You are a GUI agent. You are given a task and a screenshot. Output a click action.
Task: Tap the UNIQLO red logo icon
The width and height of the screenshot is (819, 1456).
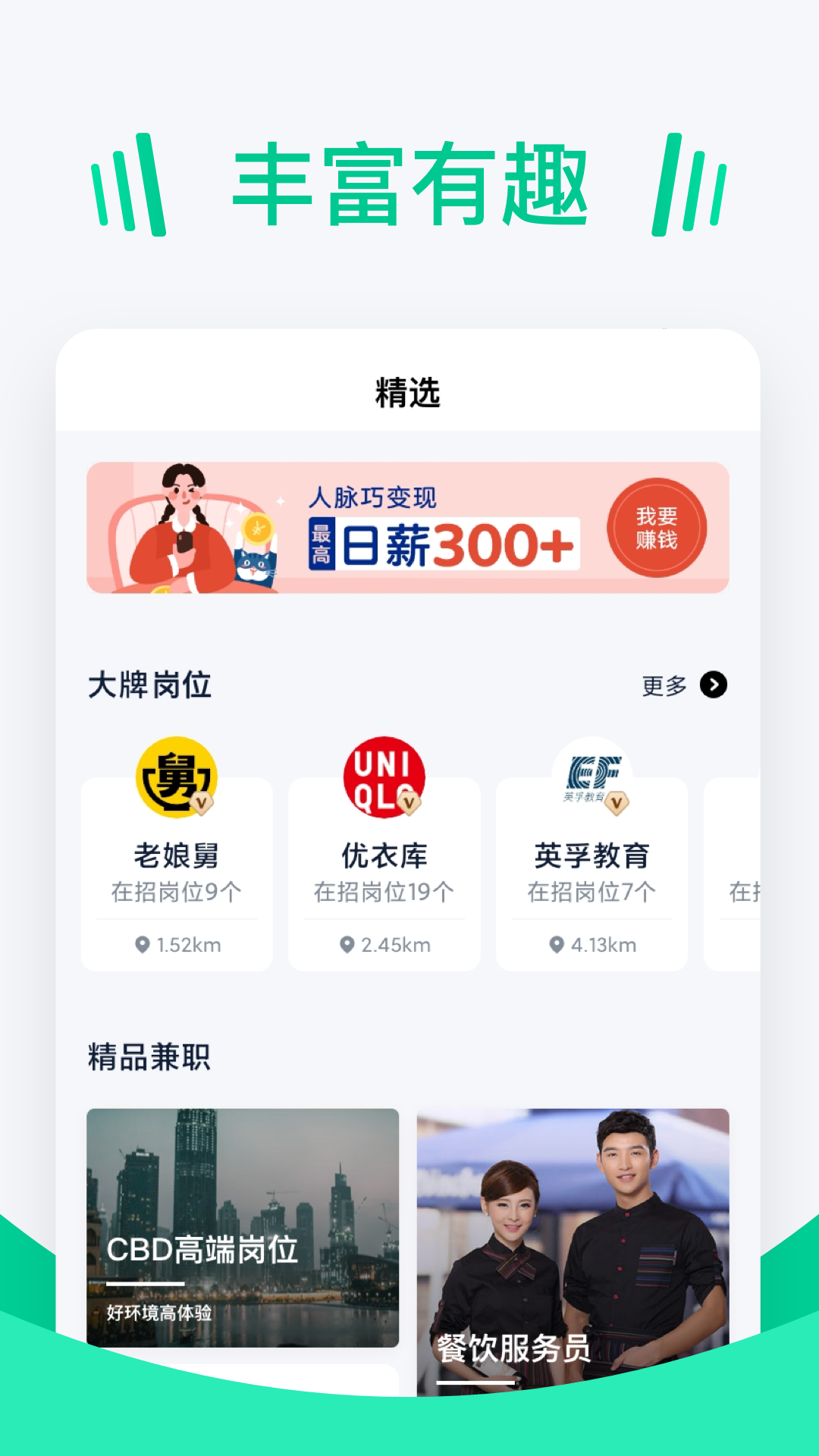pos(383,775)
